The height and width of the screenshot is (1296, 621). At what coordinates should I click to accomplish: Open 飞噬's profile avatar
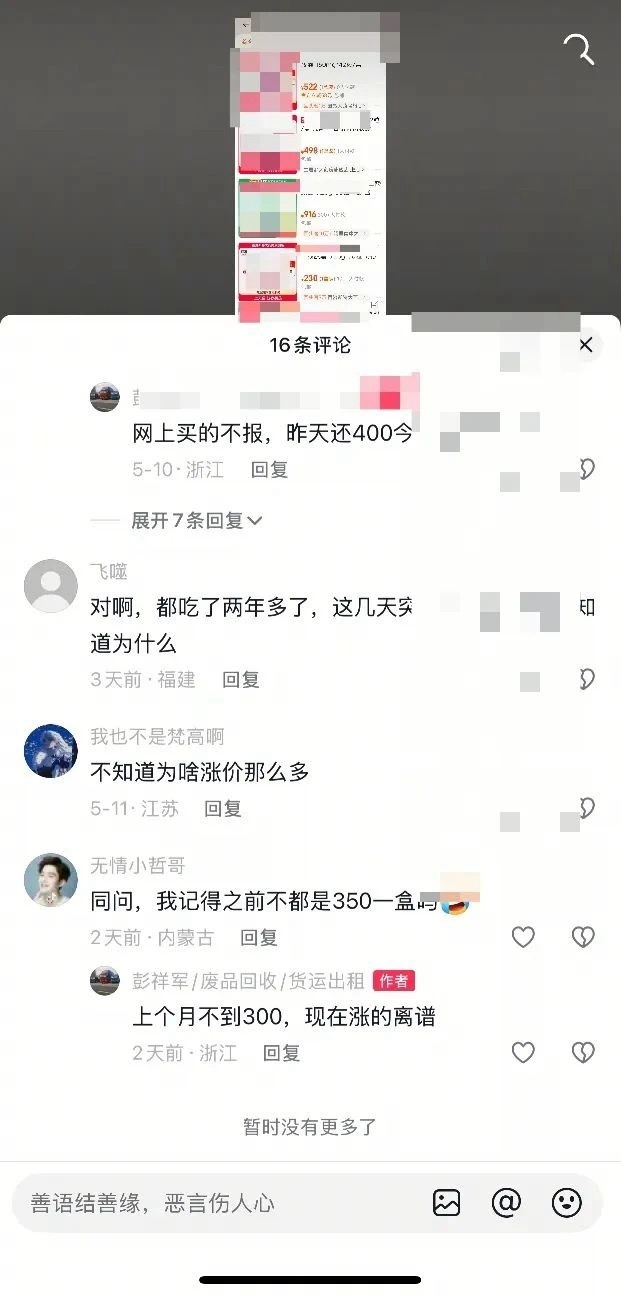50,586
